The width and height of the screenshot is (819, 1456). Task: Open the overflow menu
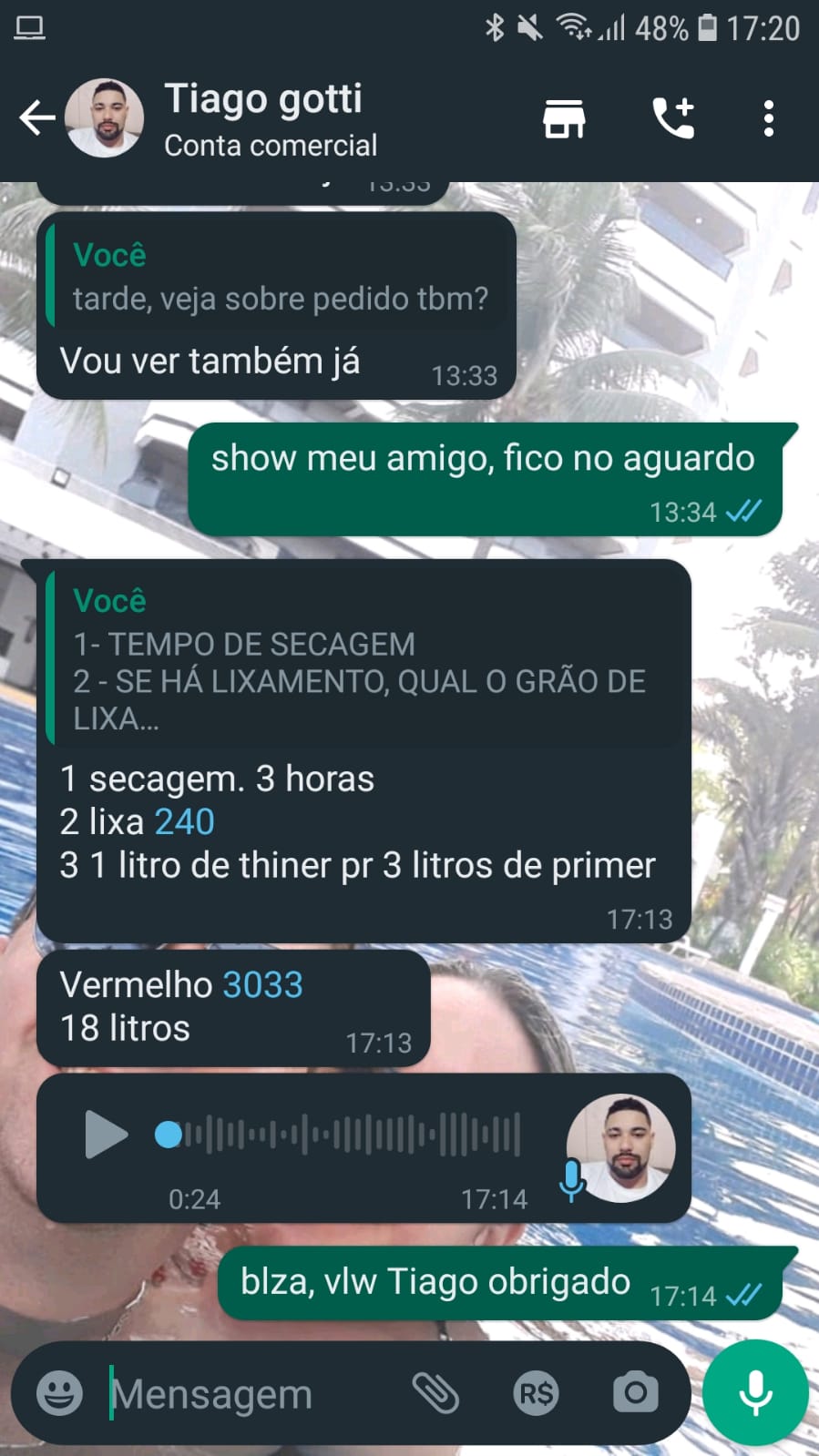pos(769,118)
